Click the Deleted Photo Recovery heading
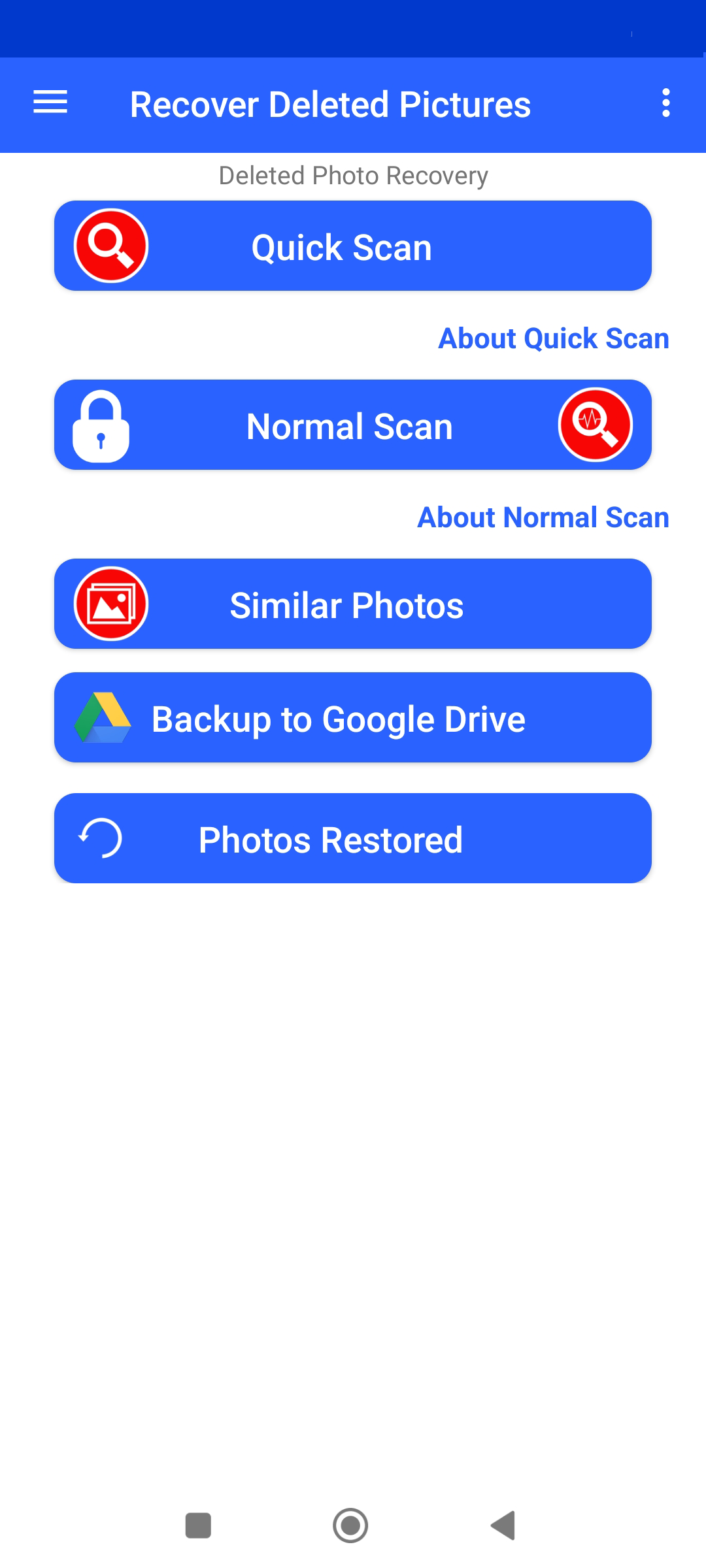 pyautogui.click(x=353, y=175)
